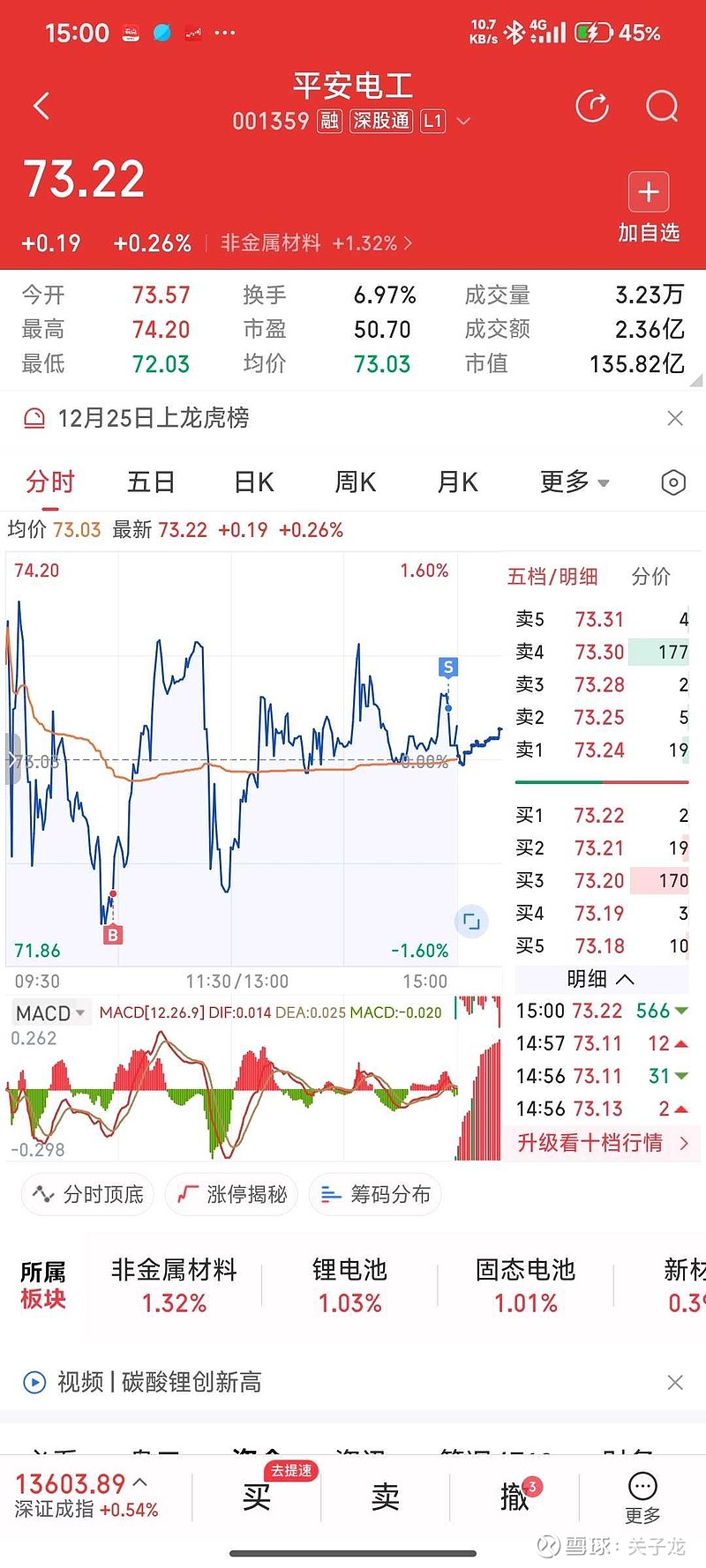706x1568 pixels.
Task: Open the chart settings gear
Action: click(x=675, y=482)
